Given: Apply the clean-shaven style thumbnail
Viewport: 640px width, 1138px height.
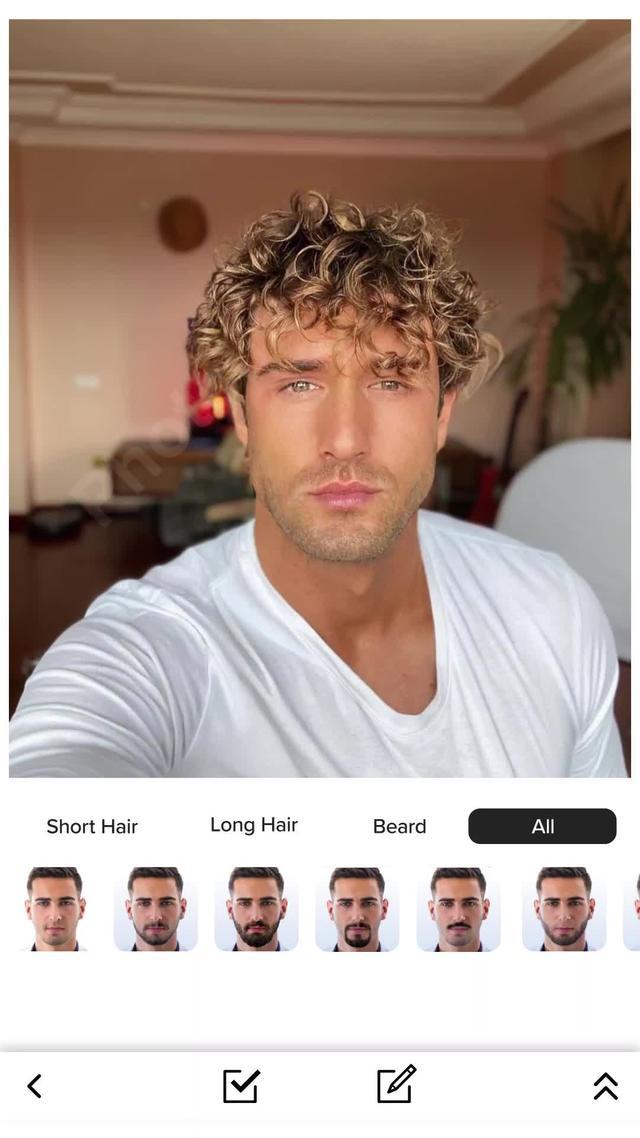Looking at the screenshot, I should point(55,908).
